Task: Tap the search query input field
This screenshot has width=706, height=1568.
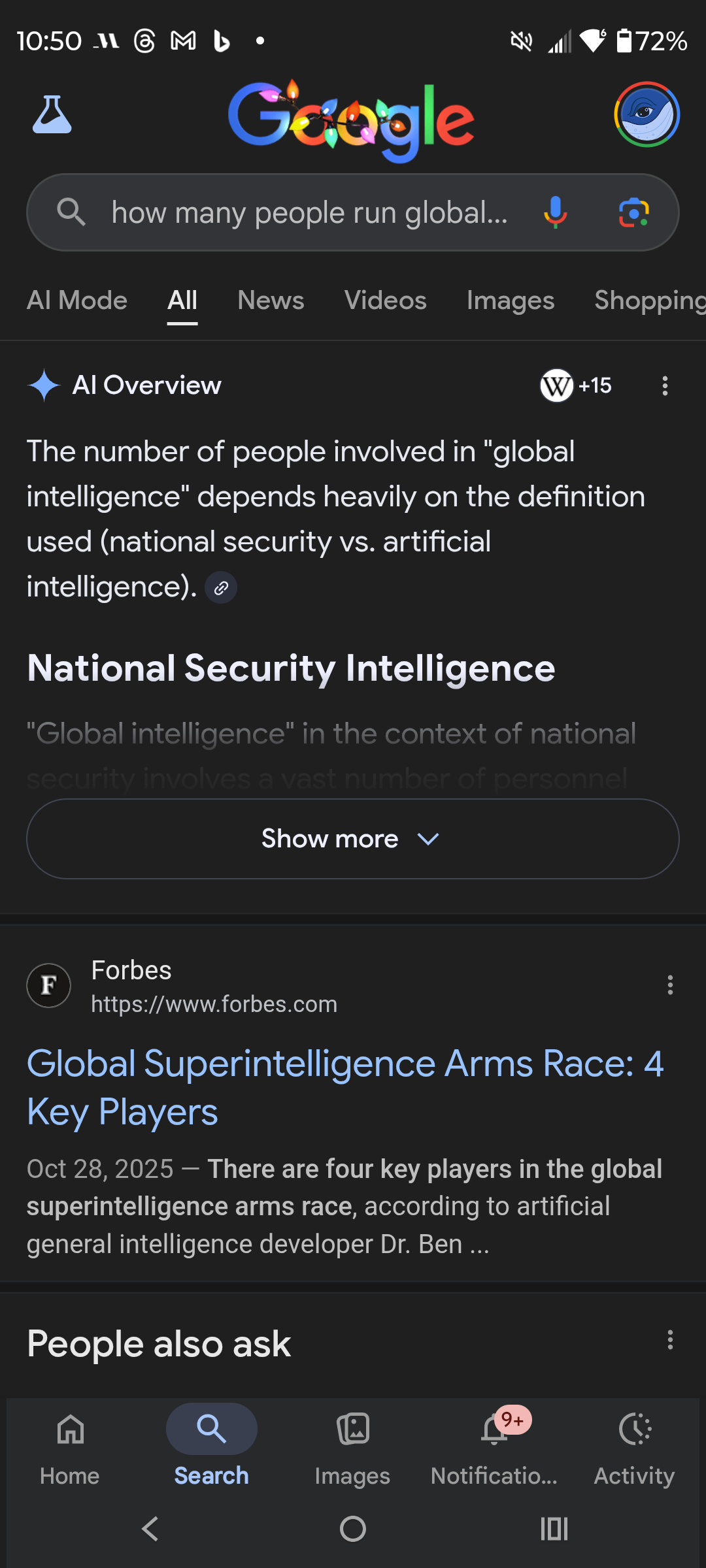Action: [x=307, y=212]
